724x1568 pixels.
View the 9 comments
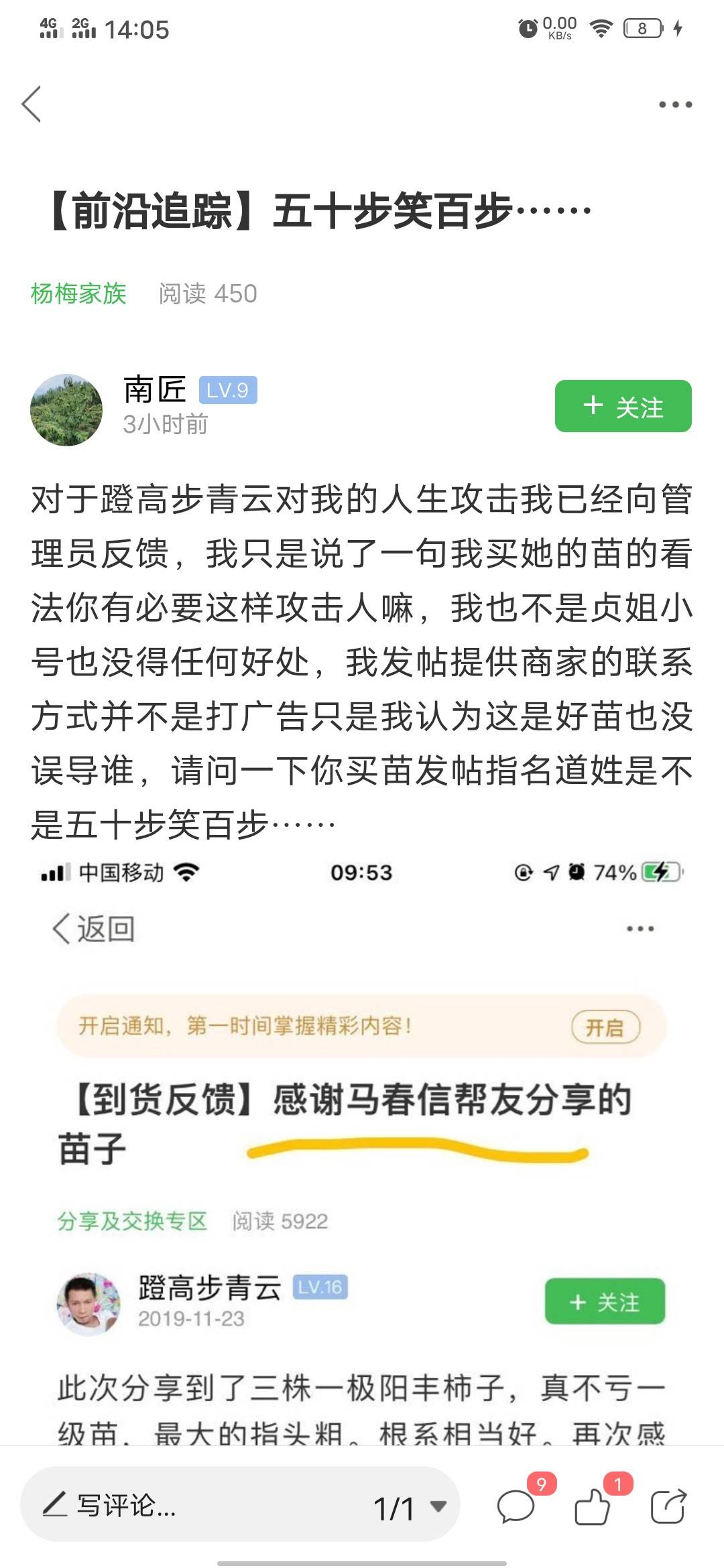click(516, 1507)
